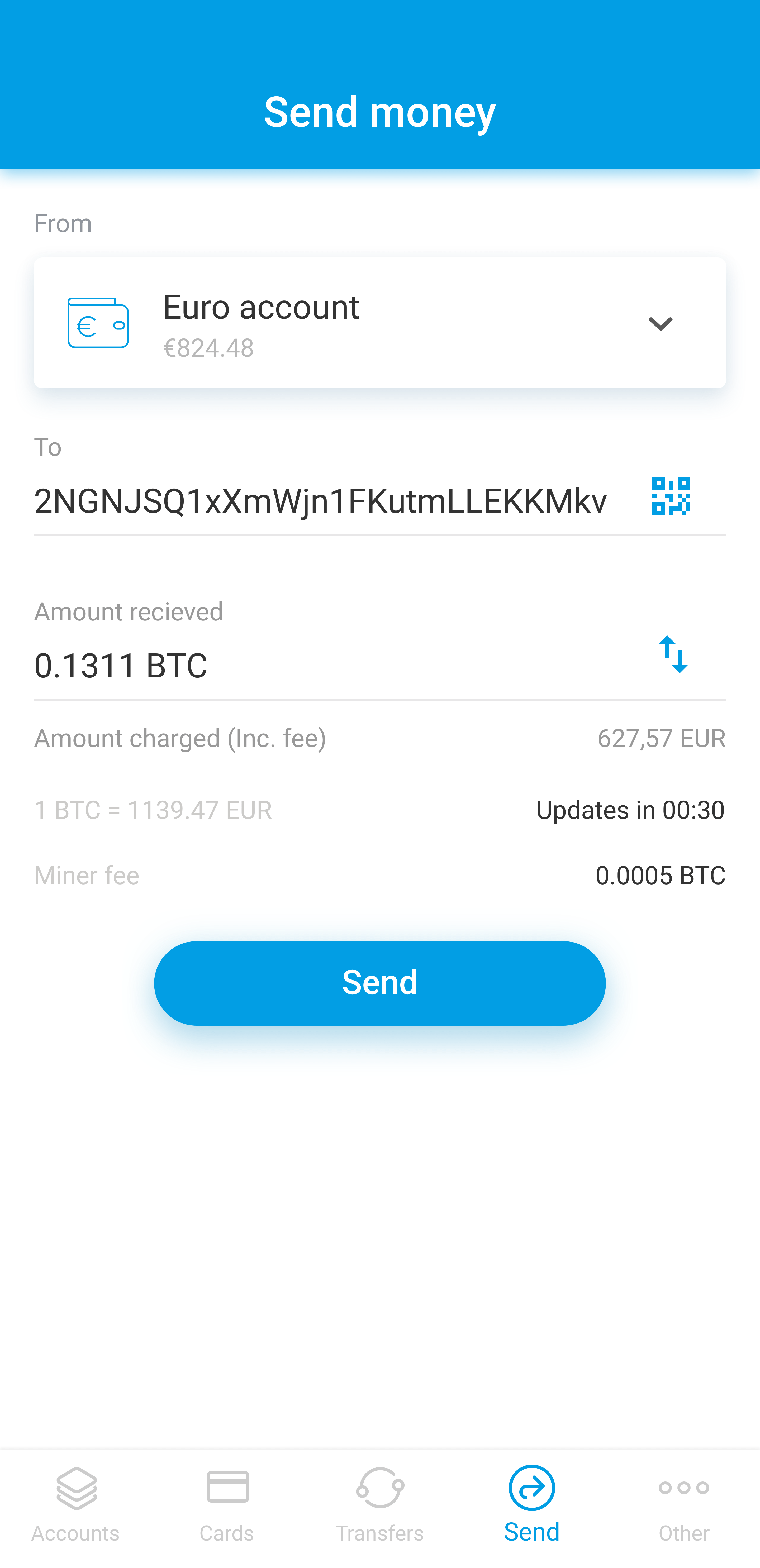Tap the currency swap arrows icon
This screenshot has width=760, height=1568.
pos(673,654)
